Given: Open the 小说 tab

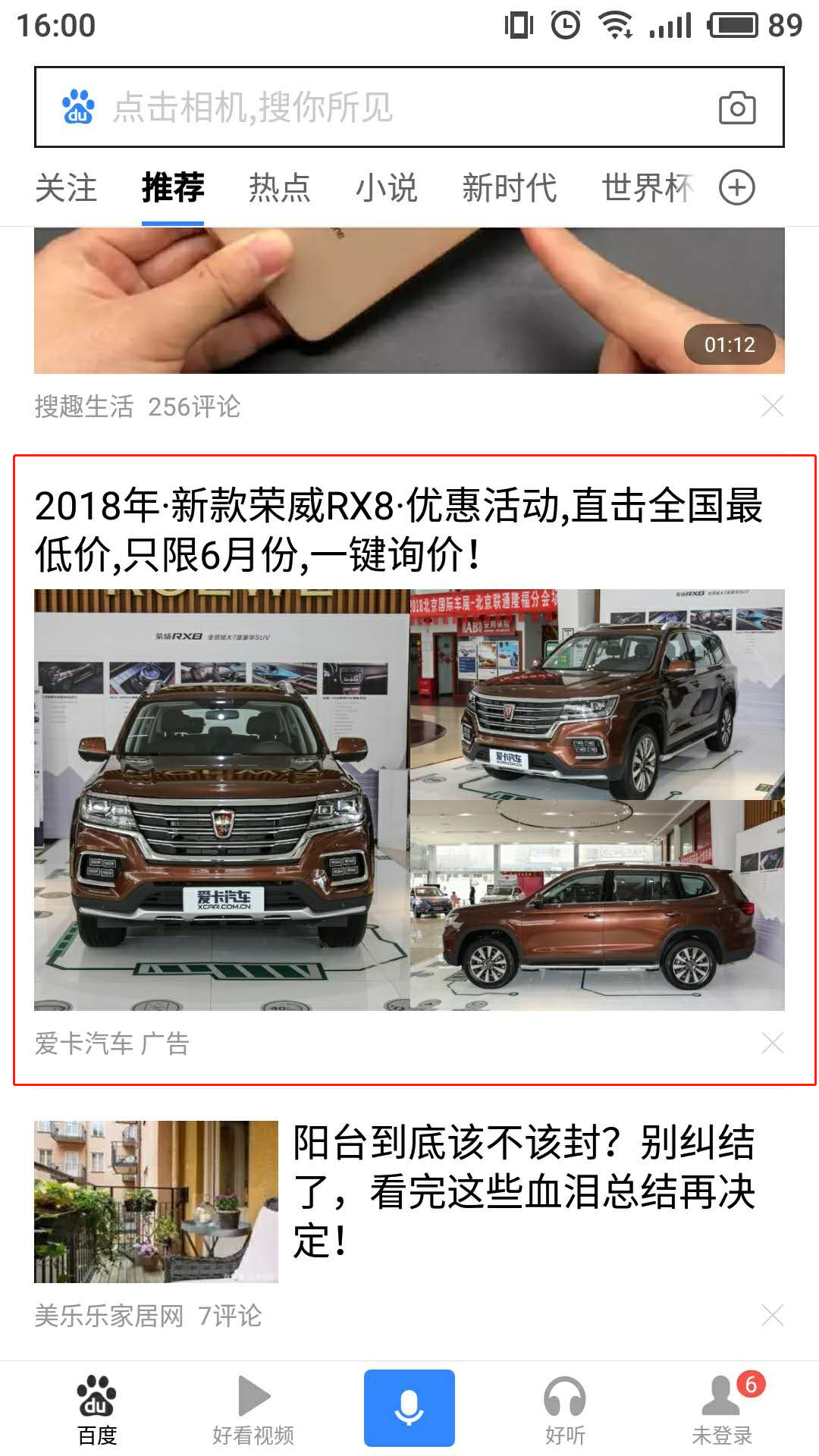Looking at the screenshot, I should [387, 187].
